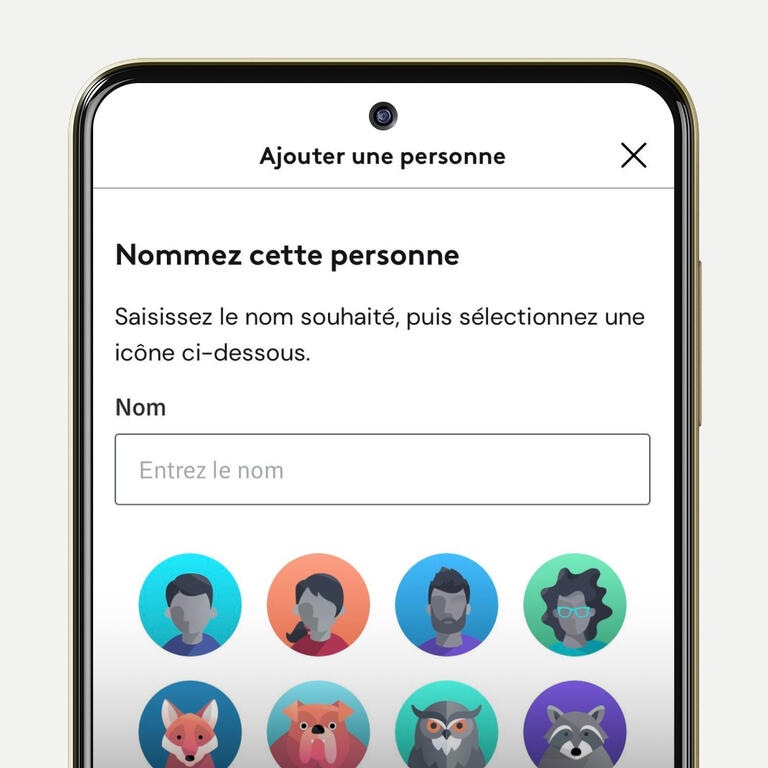This screenshot has width=768, height=768.
Task: Close the Ajouter une personne screen
Action: point(633,155)
